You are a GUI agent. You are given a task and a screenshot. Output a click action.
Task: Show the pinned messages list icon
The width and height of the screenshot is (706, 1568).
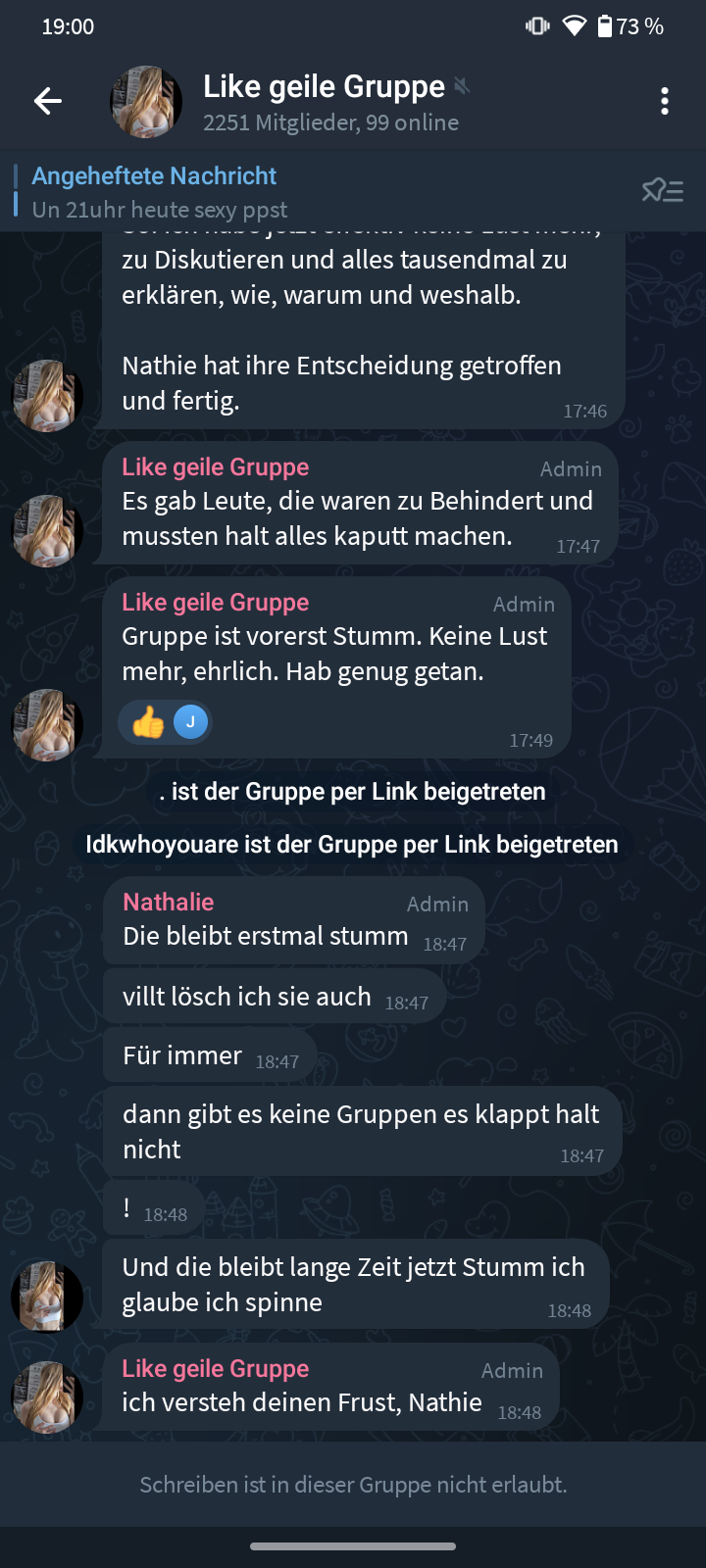(x=662, y=190)
